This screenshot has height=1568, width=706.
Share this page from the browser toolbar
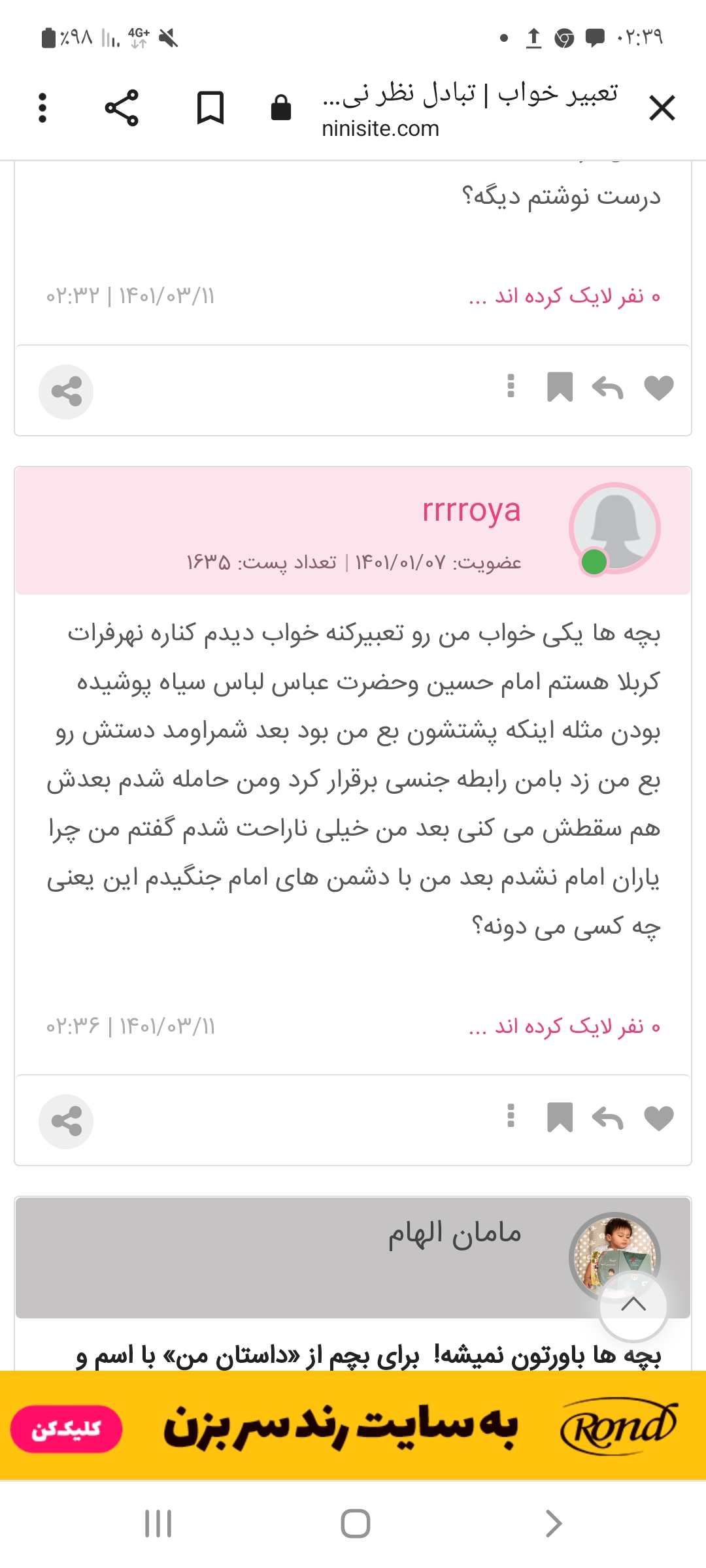coord(122,108)
